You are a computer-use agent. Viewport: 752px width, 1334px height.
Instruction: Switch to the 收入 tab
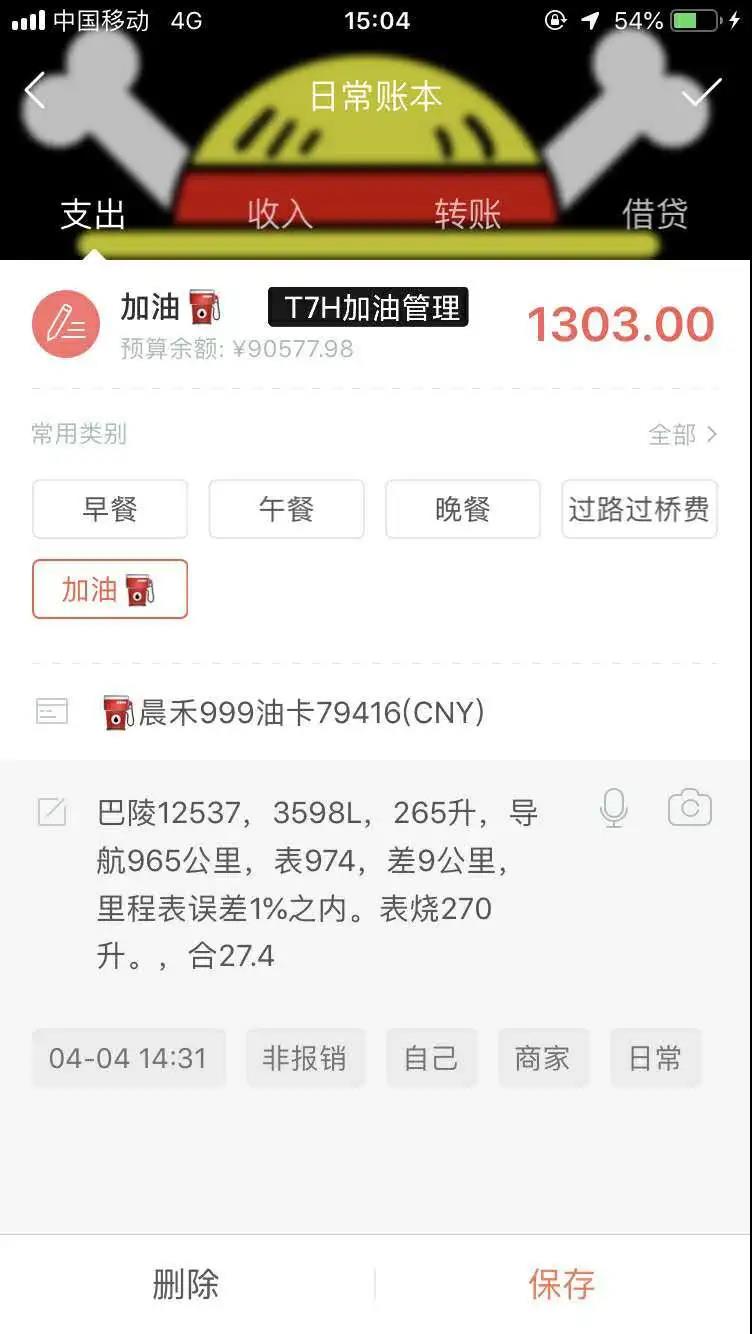(x=280, y=214)
